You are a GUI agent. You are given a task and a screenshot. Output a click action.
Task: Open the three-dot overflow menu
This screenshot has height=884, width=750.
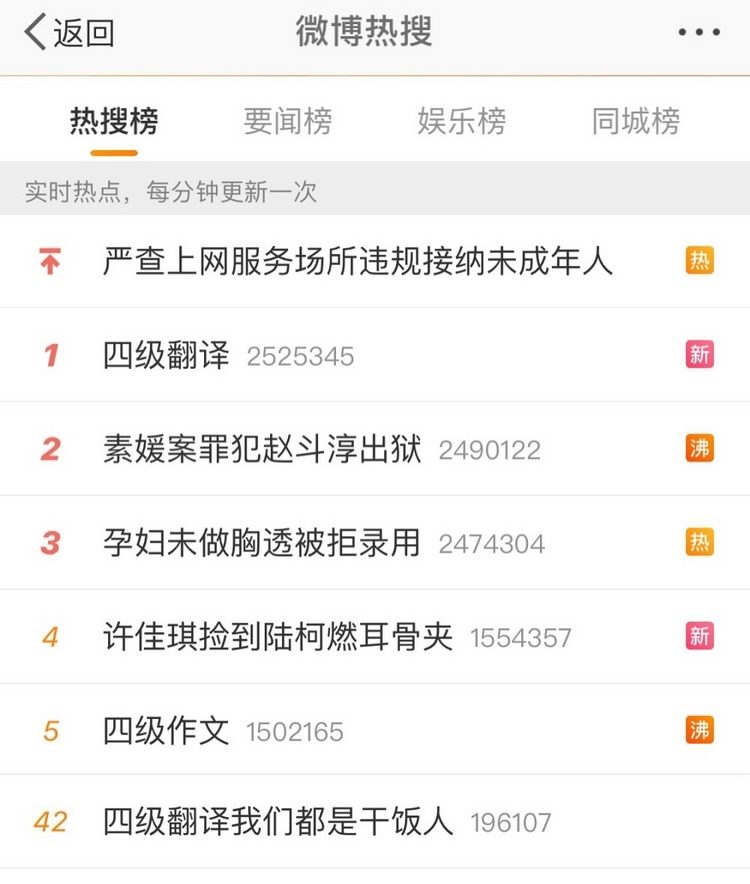tap(698, 33)
